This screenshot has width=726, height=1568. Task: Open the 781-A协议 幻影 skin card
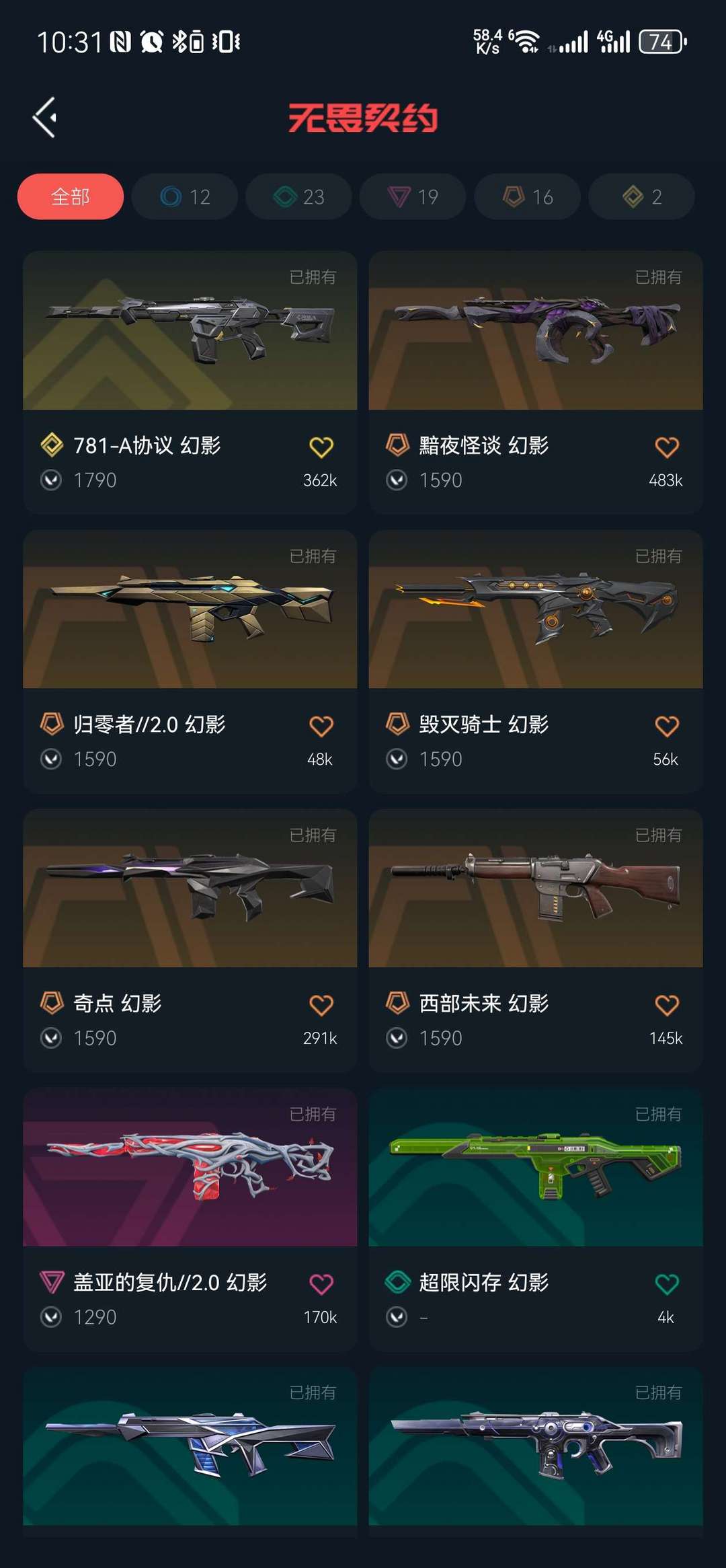pyautogui.click(x=190, y=383)
